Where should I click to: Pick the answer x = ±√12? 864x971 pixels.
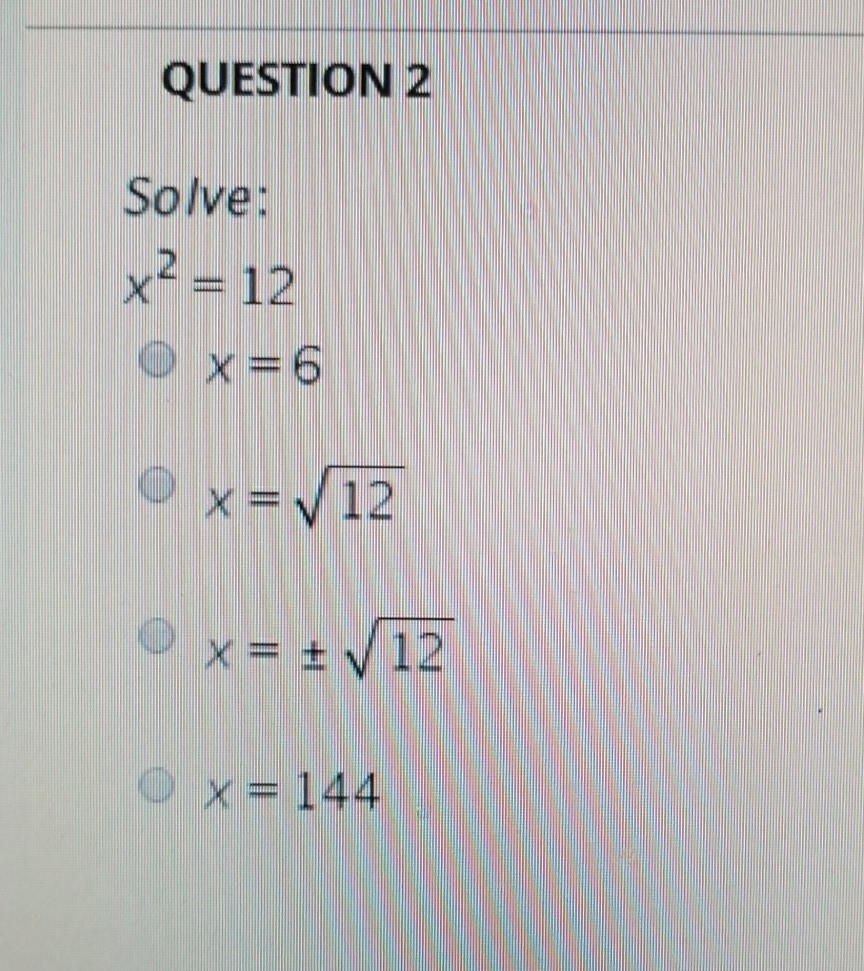153,636
